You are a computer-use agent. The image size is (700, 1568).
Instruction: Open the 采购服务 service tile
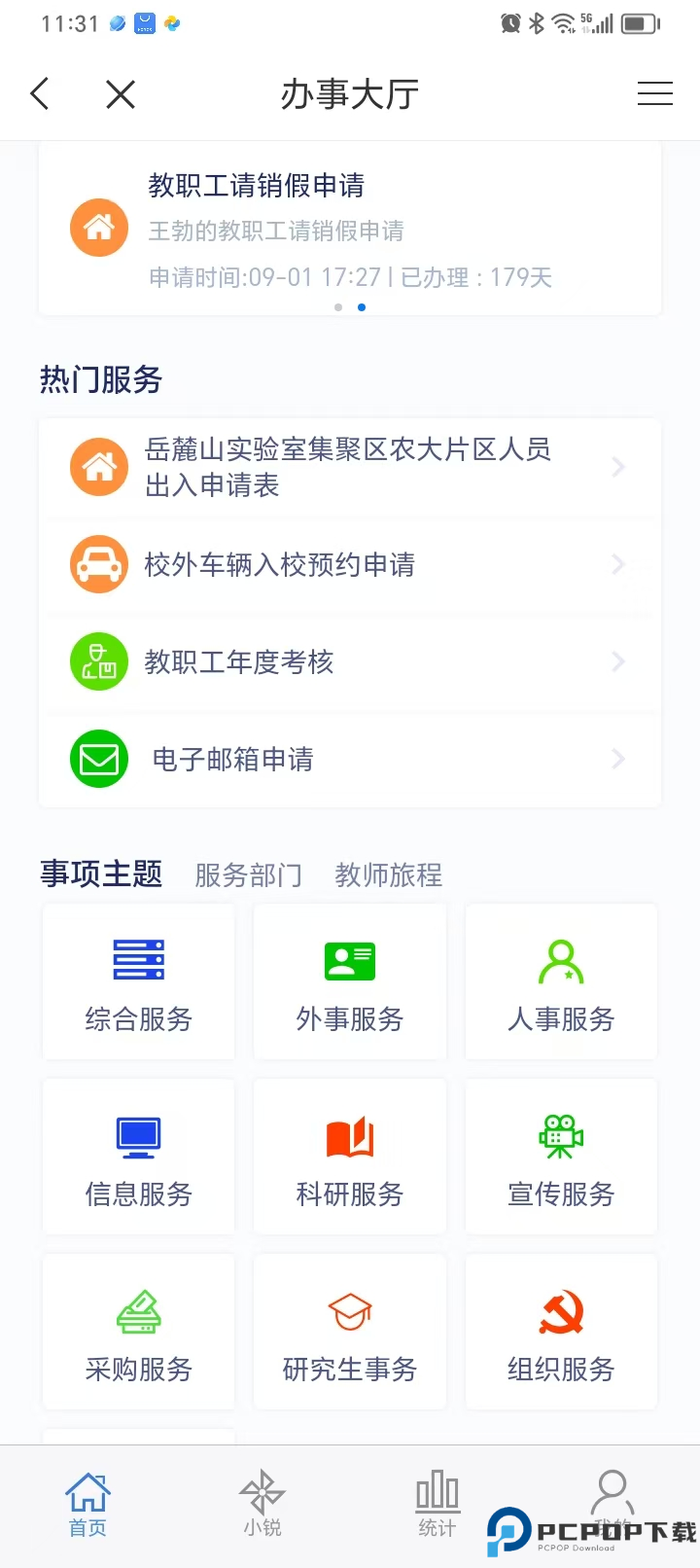coord(138,1331)
